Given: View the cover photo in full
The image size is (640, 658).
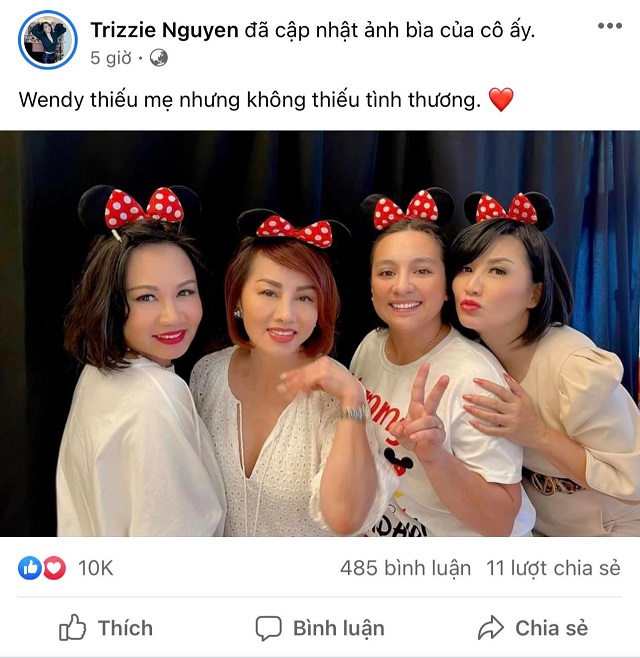Looking at the screenshot, I should 320,334.
